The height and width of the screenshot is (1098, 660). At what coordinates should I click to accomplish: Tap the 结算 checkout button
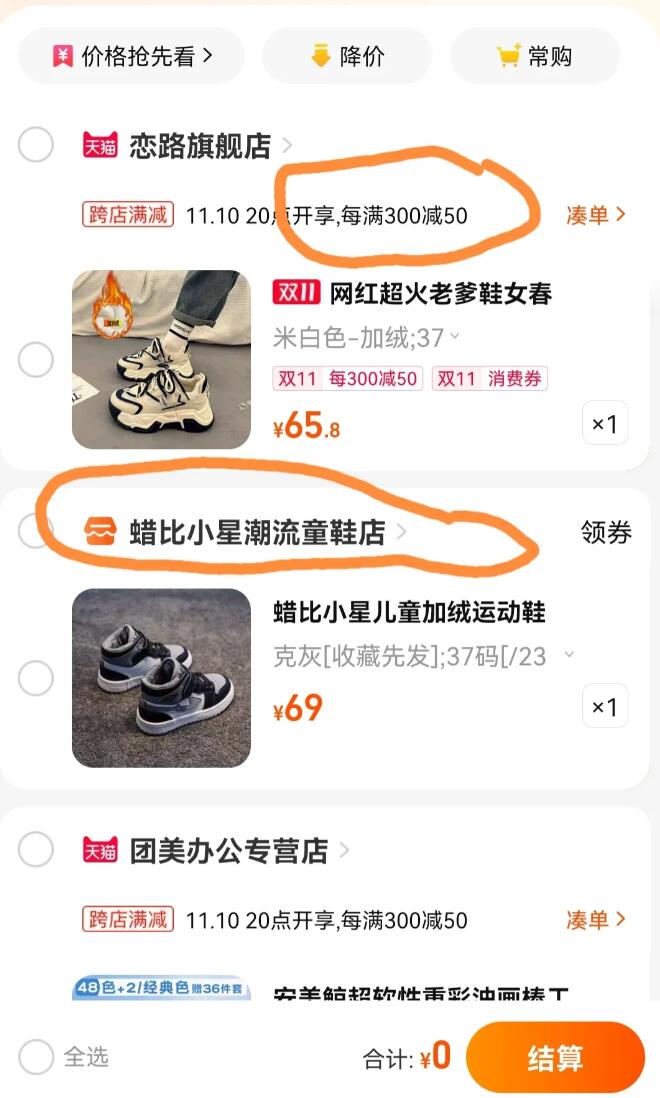tap(555, 1058)
